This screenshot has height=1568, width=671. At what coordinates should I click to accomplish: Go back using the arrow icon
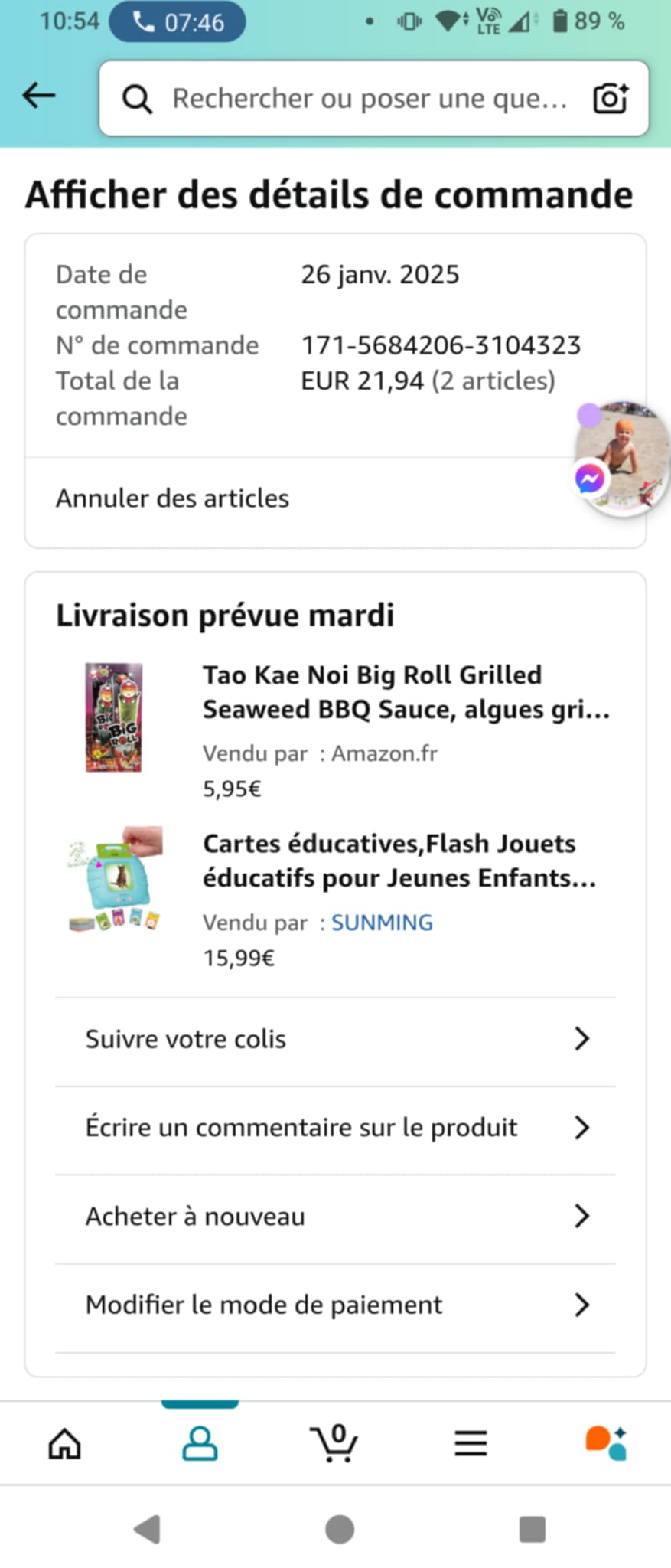(39, 96)
